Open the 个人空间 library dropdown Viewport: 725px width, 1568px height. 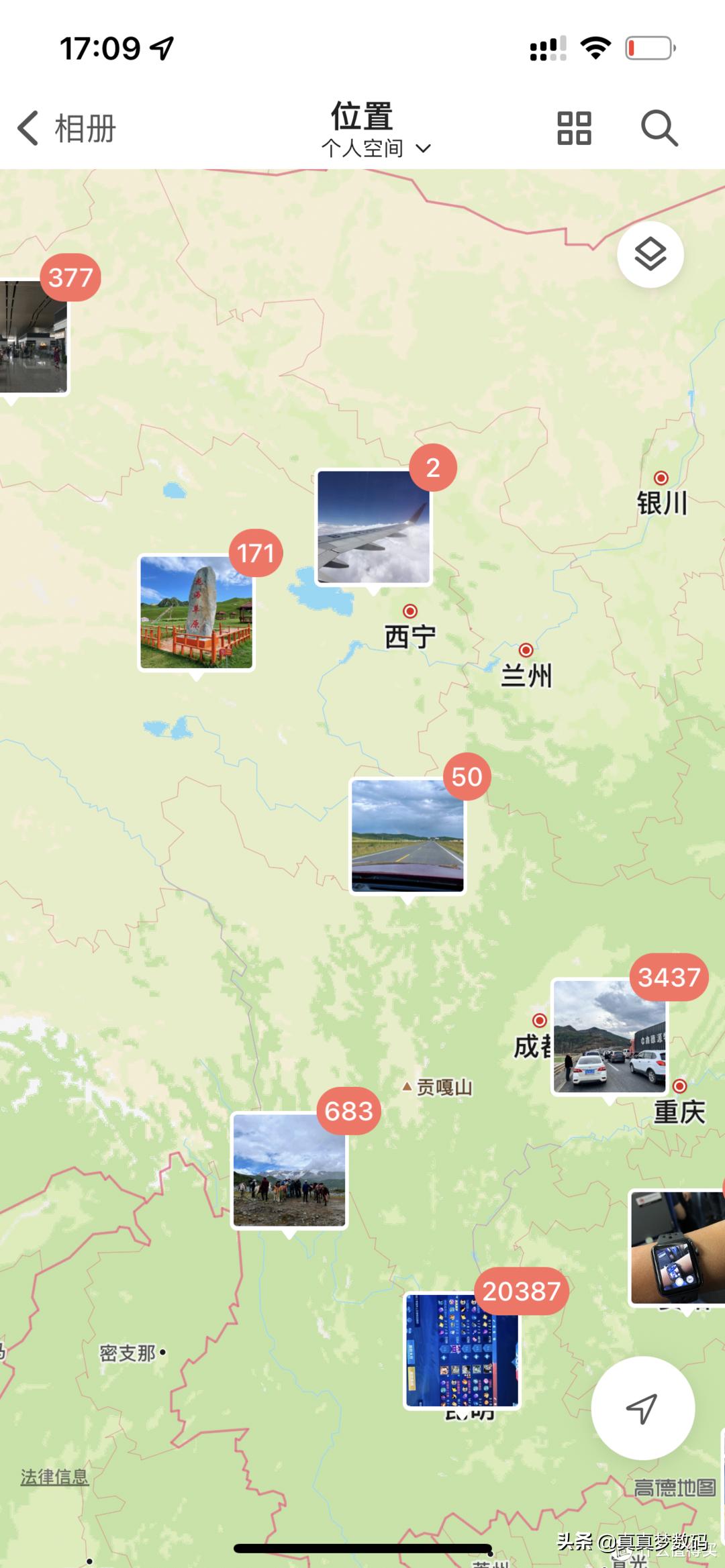[x=374, y=149]
